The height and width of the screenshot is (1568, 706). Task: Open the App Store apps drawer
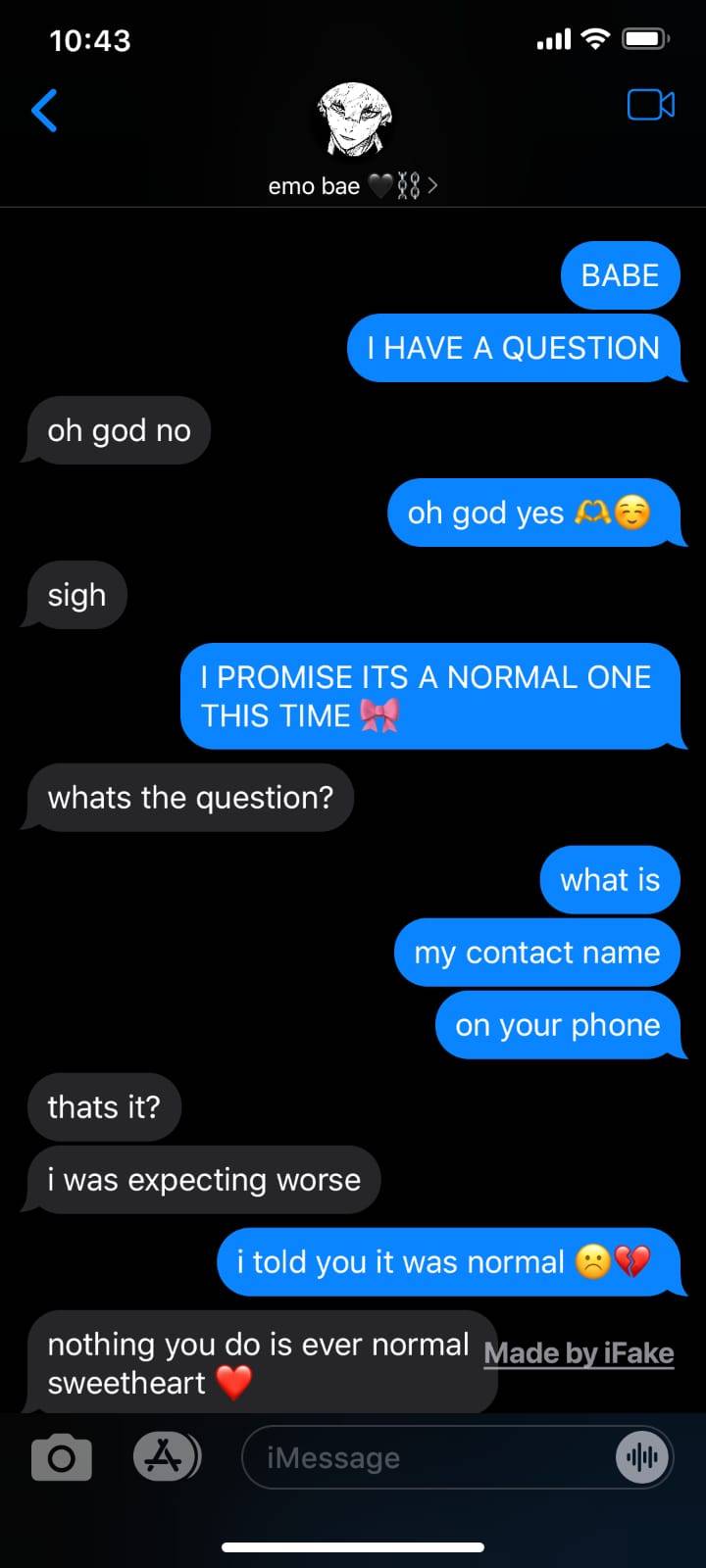tap(166, 1457)
